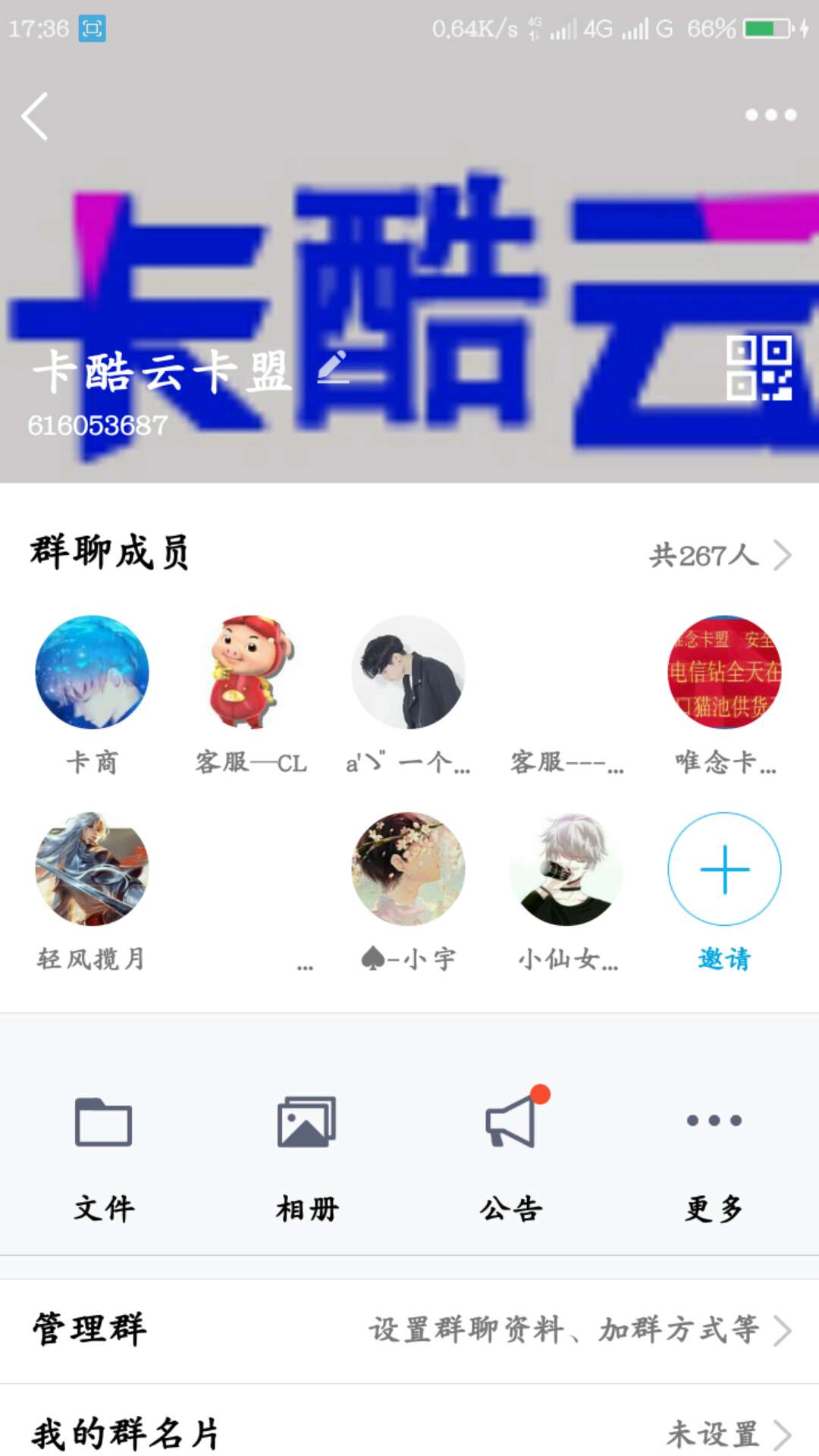This screenshot has height=1456, width=819.
Task: Open the three-dot overflow menu
Action: point(770,115)
